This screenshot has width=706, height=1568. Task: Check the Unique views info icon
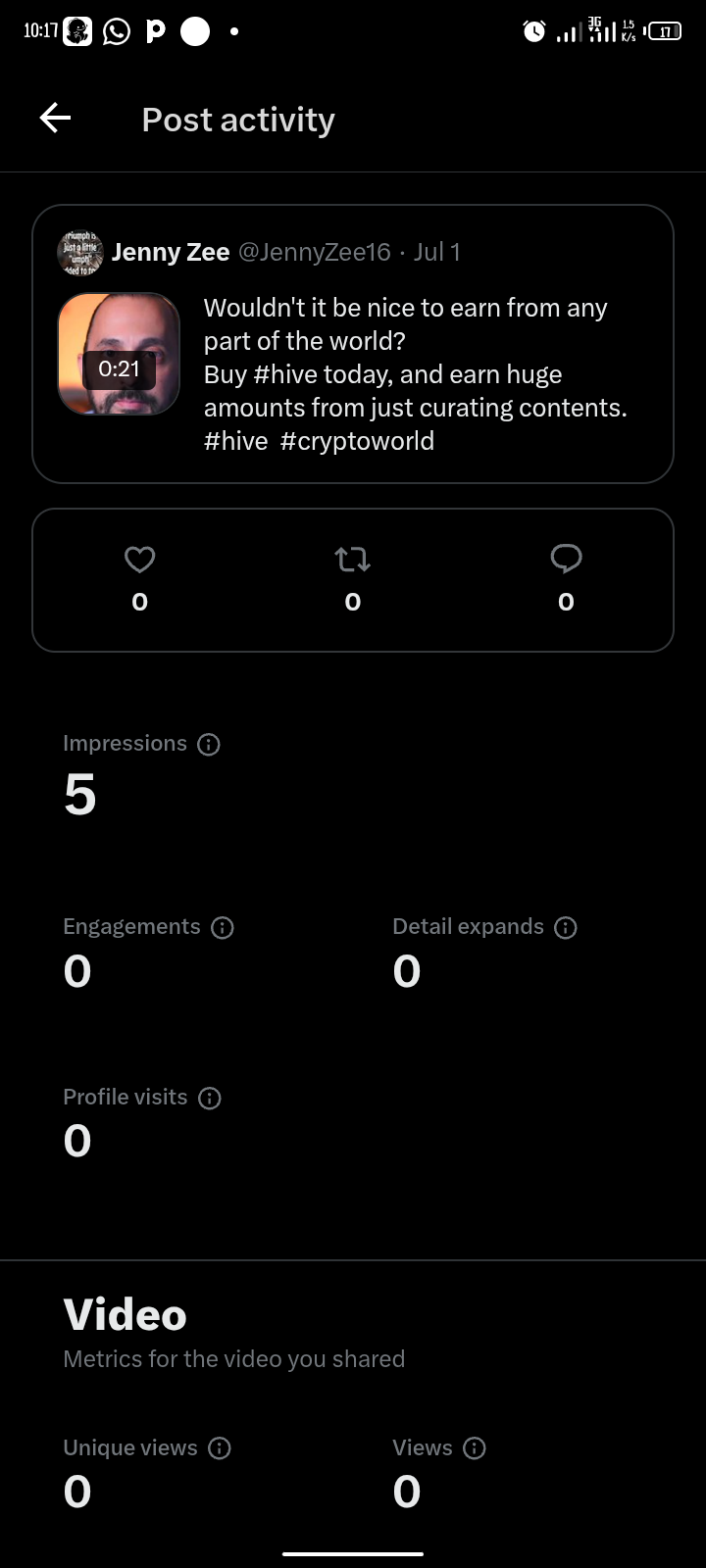(x=220, y=1448)
